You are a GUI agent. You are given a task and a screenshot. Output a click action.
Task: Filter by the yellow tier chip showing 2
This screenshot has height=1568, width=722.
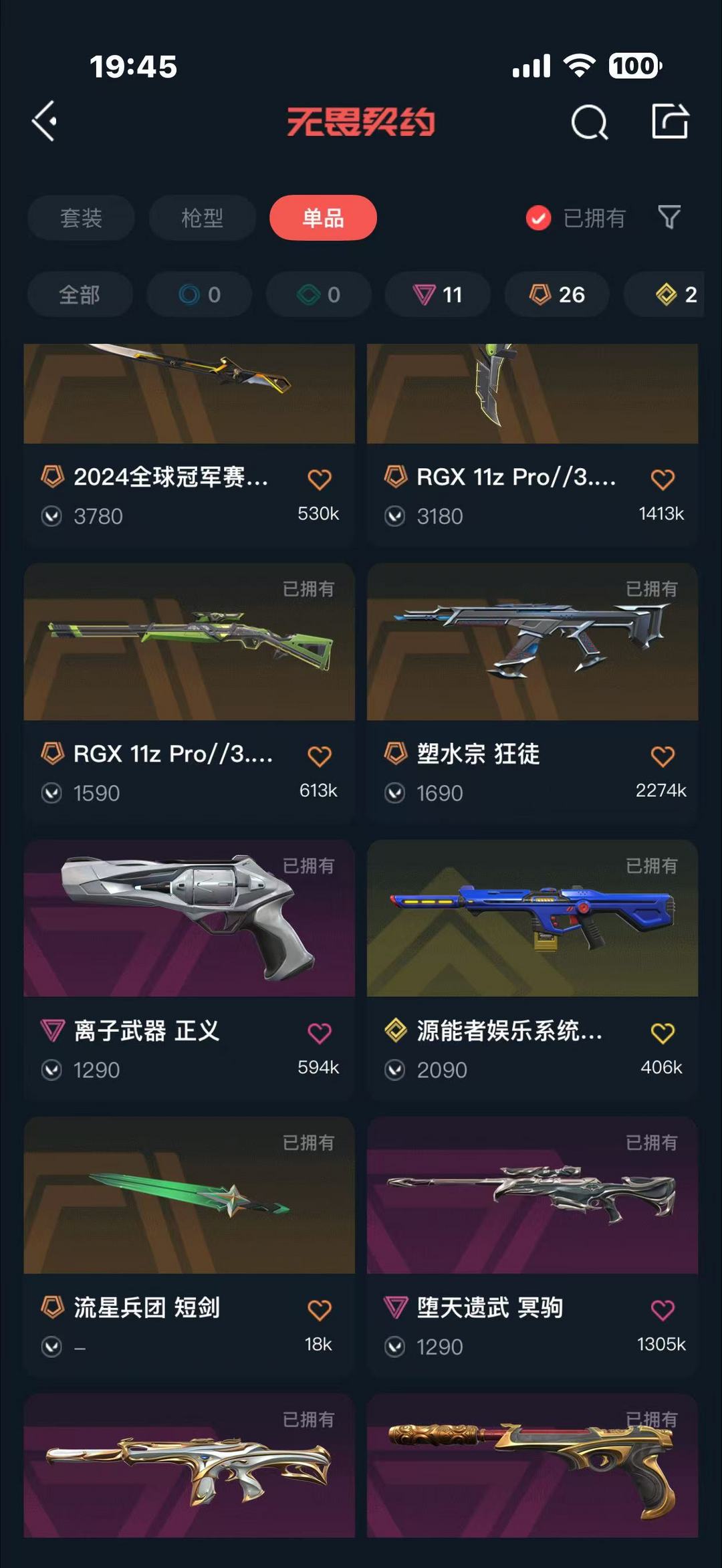[x=675, y=294]
